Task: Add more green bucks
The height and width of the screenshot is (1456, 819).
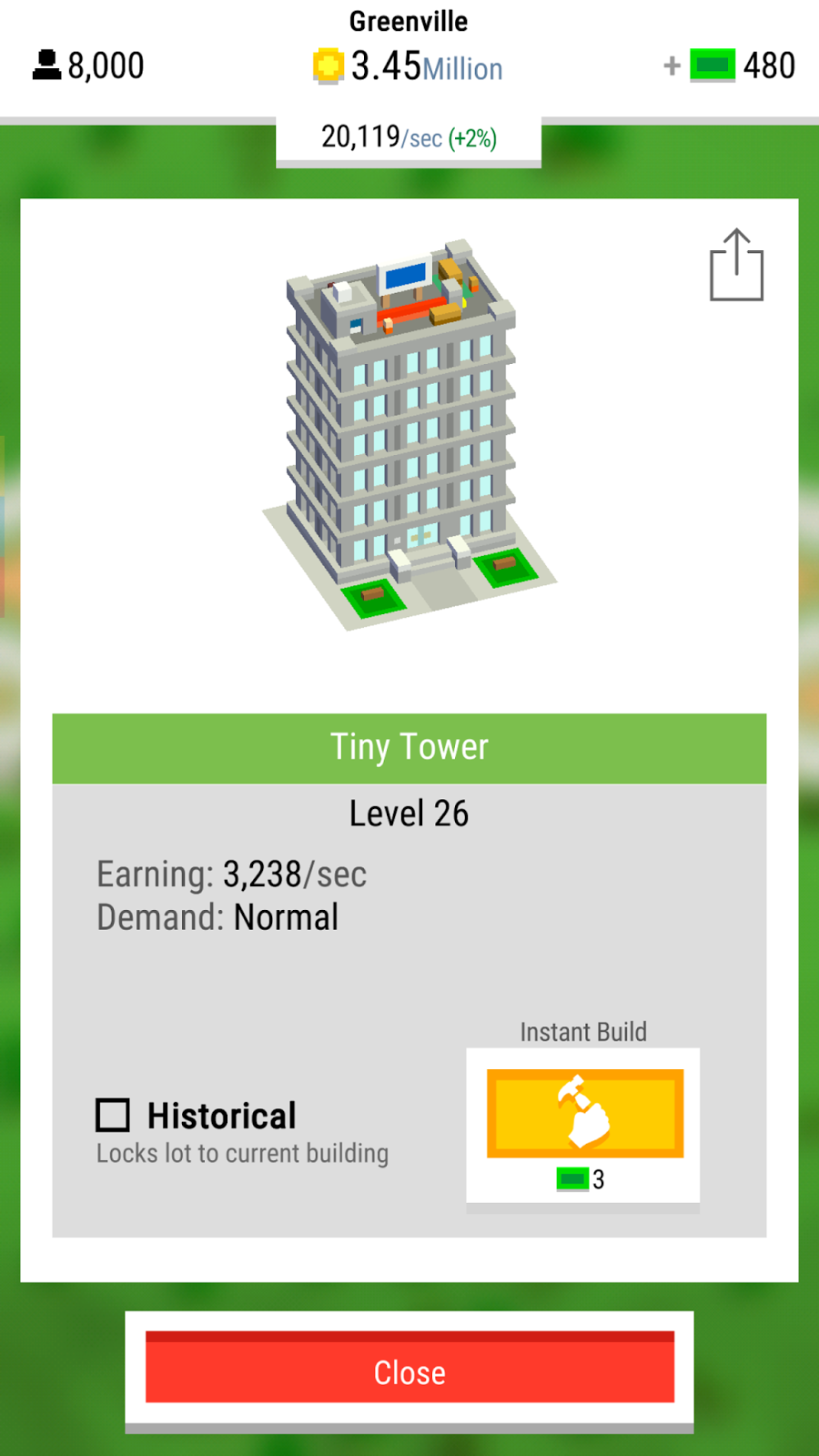Action: click(672, 66)
